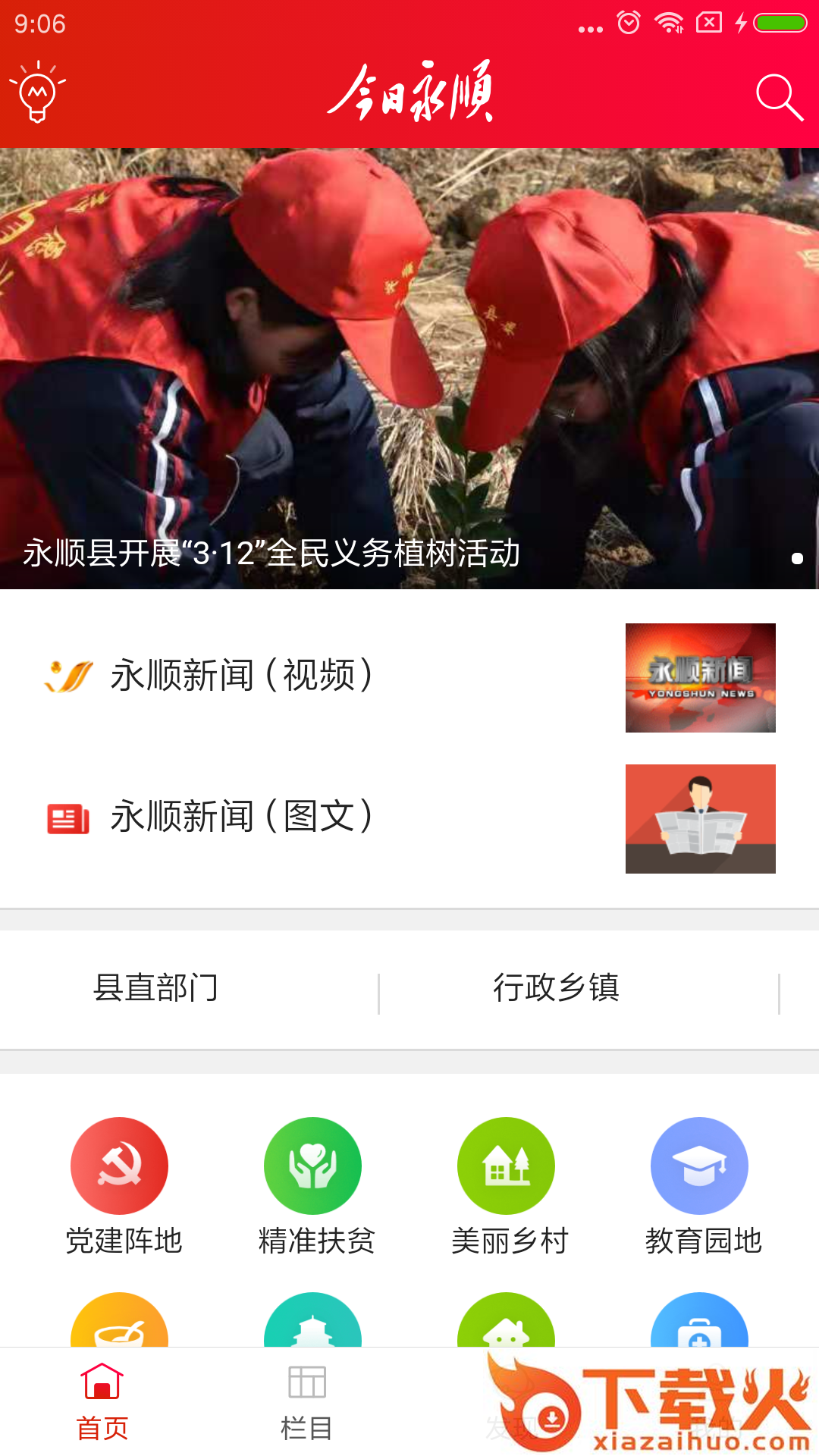The height and width of the screenshot is (1456, 819).
Task: Tap the light bulb icon in header
Action: tap(38, 93)
